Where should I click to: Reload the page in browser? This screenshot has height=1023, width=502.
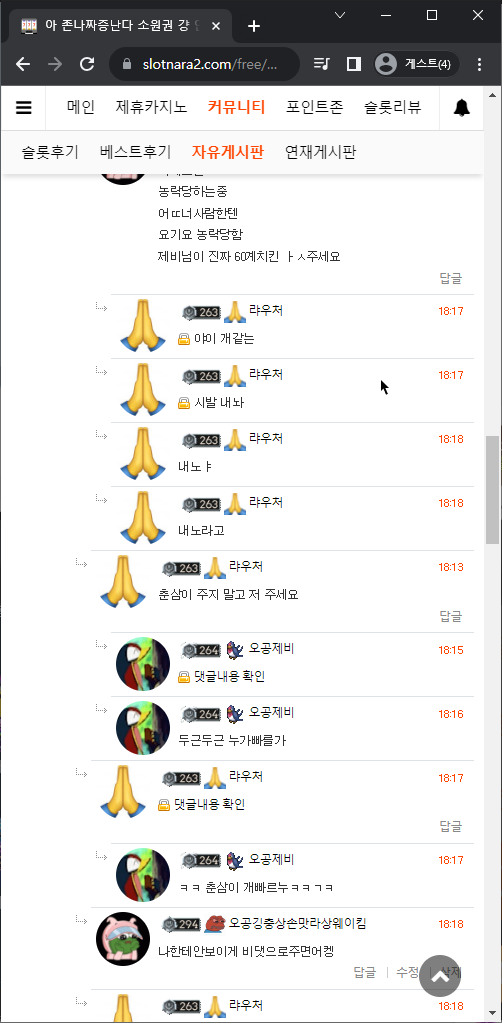point(87,63)
